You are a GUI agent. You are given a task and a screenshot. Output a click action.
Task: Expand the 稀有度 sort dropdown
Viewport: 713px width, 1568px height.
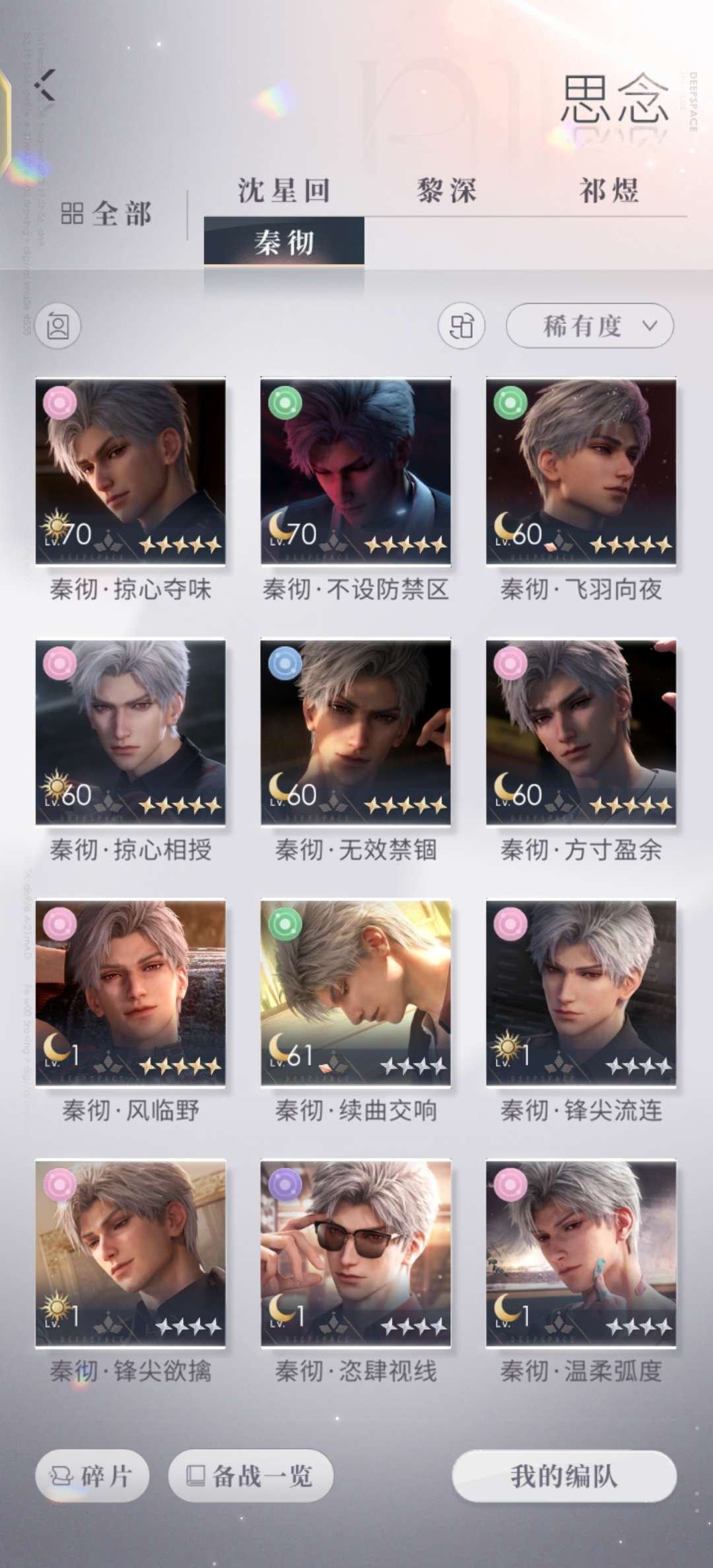tap(590, 325)
